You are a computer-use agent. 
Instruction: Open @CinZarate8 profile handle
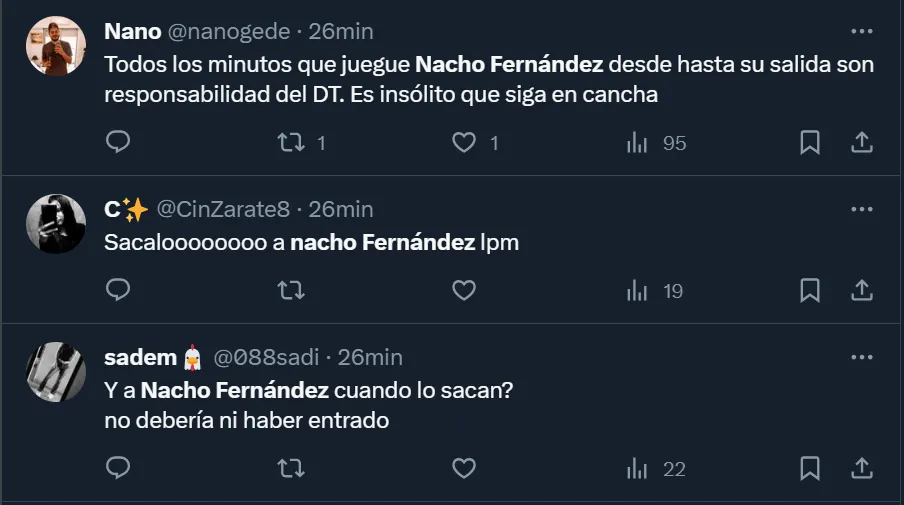tap(223, 209)
